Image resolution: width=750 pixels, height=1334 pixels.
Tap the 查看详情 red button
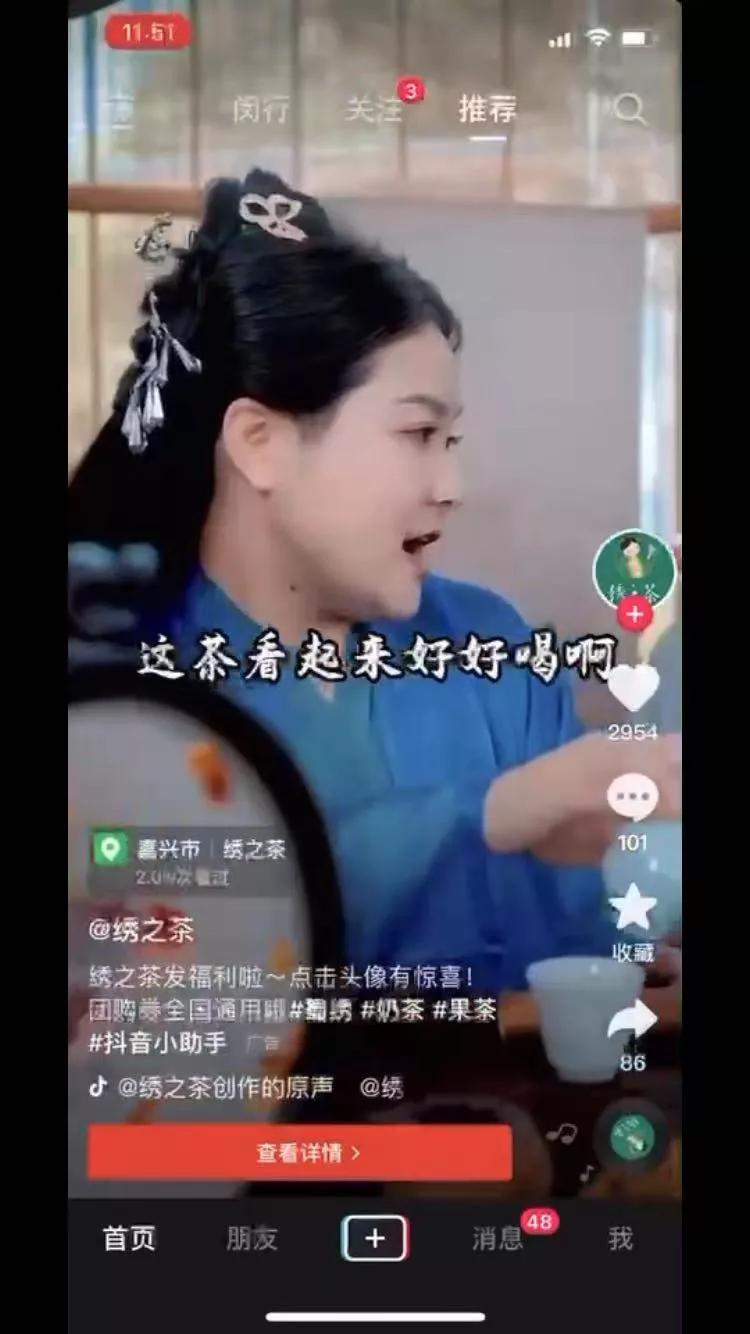(x=300, y=1150)
